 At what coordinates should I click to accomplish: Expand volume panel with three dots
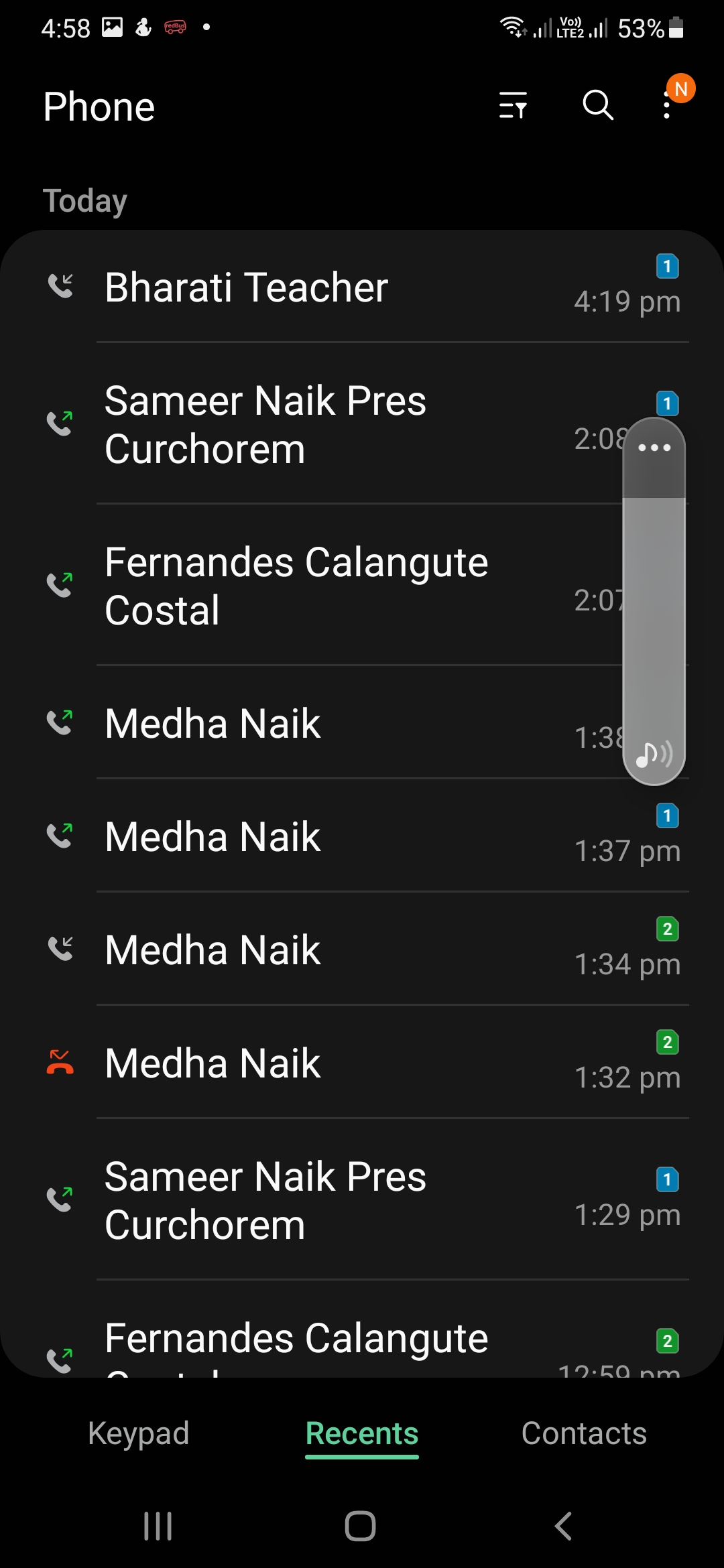pos(654,448)
